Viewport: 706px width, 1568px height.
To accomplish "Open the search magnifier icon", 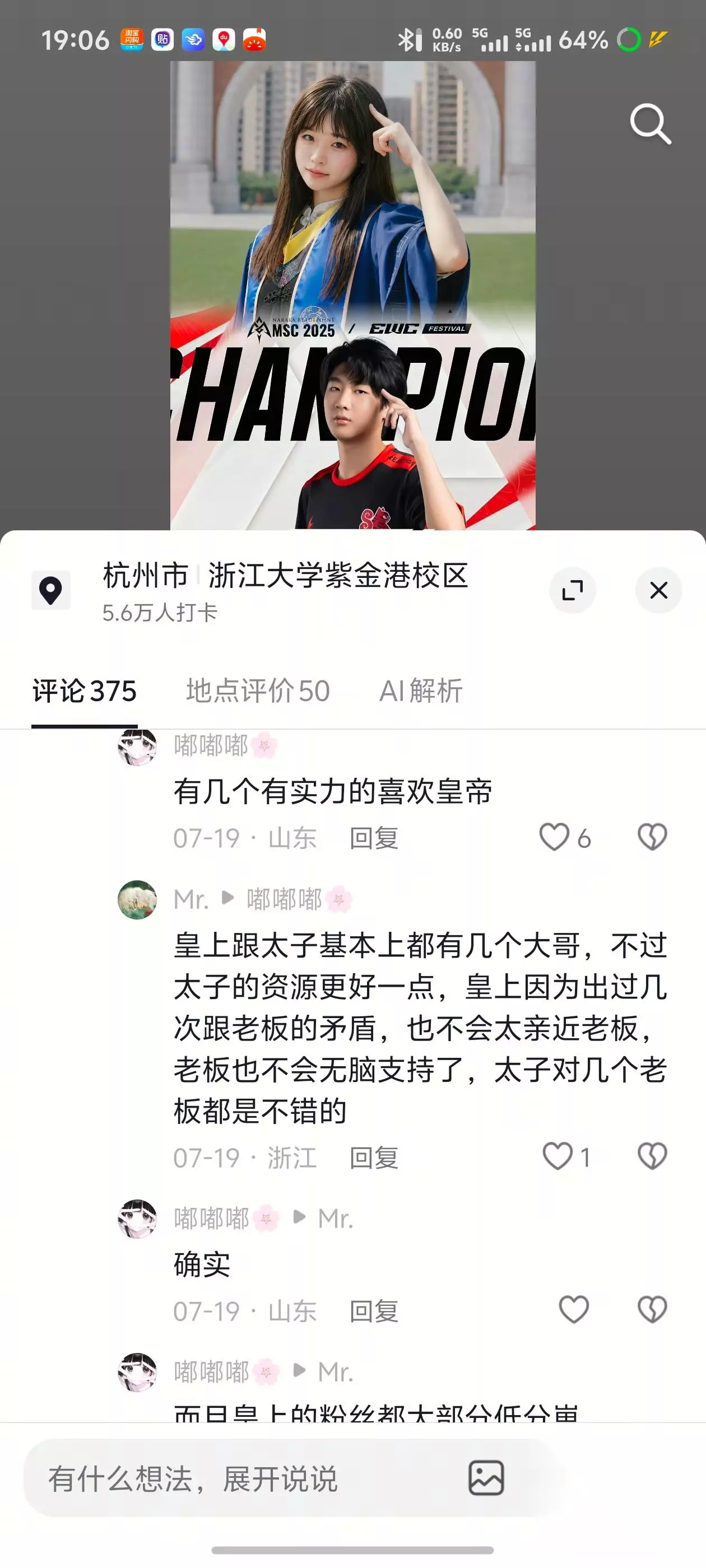I will click(x=651, y=124).
